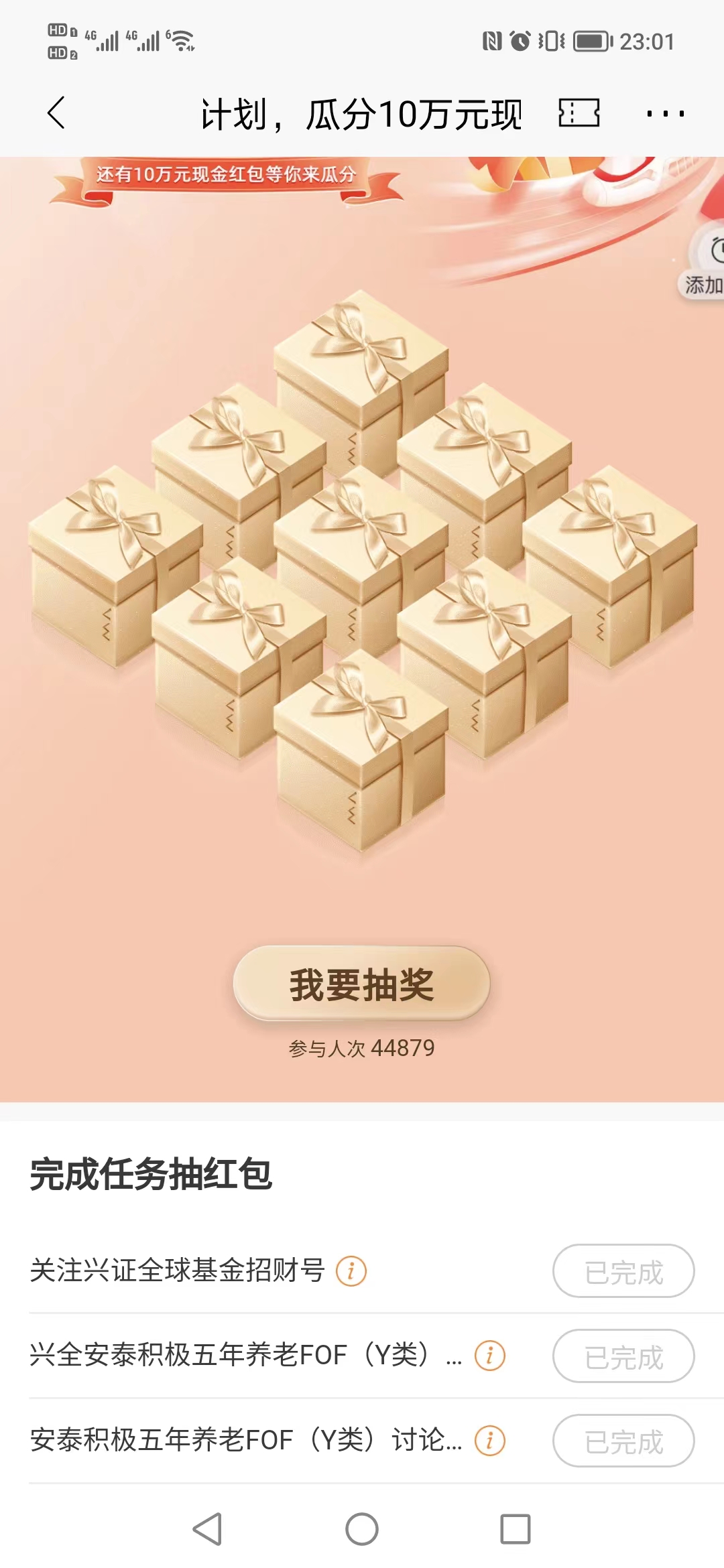
Task: Open recent apps view
Action: pyautogui.click(x=516, y=1530)
